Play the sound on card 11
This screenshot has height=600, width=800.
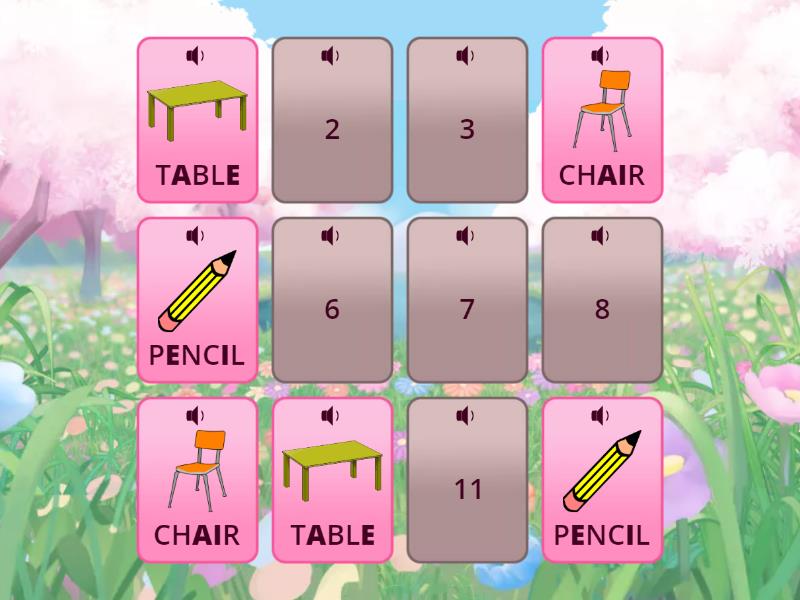coord(465,416)
